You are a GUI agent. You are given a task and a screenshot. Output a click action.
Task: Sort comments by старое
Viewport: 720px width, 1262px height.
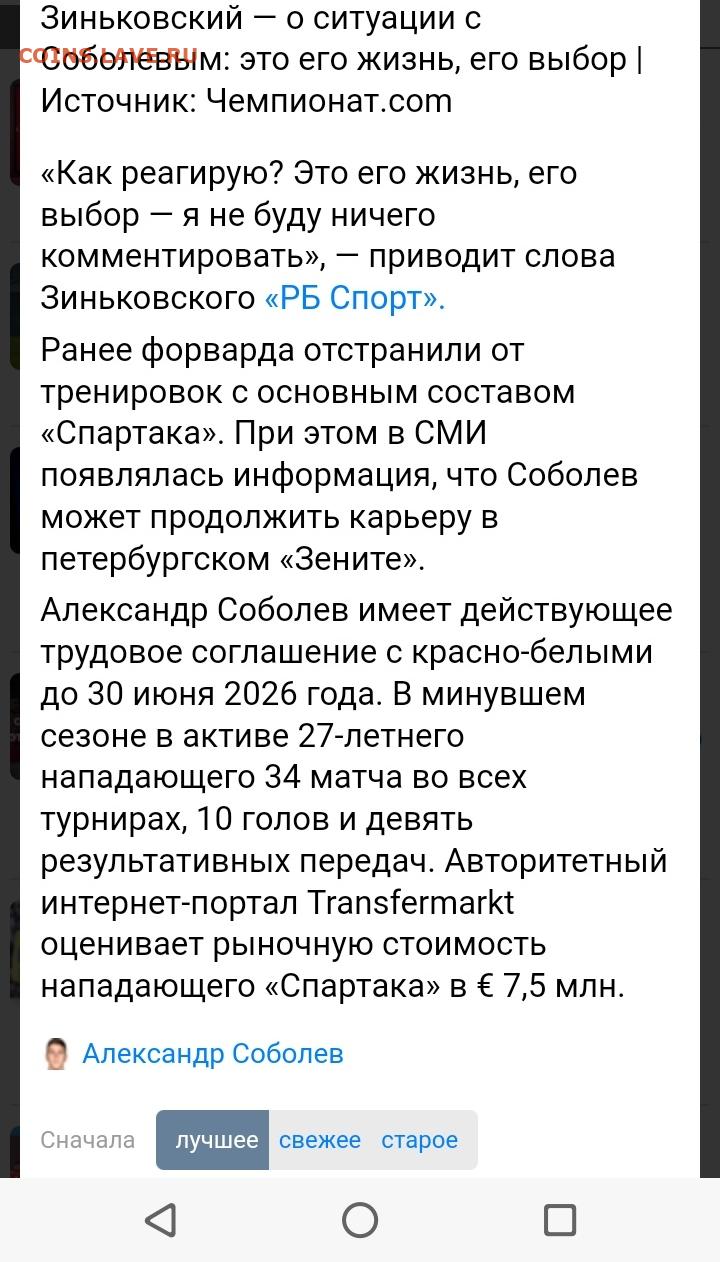point(419,1140)
